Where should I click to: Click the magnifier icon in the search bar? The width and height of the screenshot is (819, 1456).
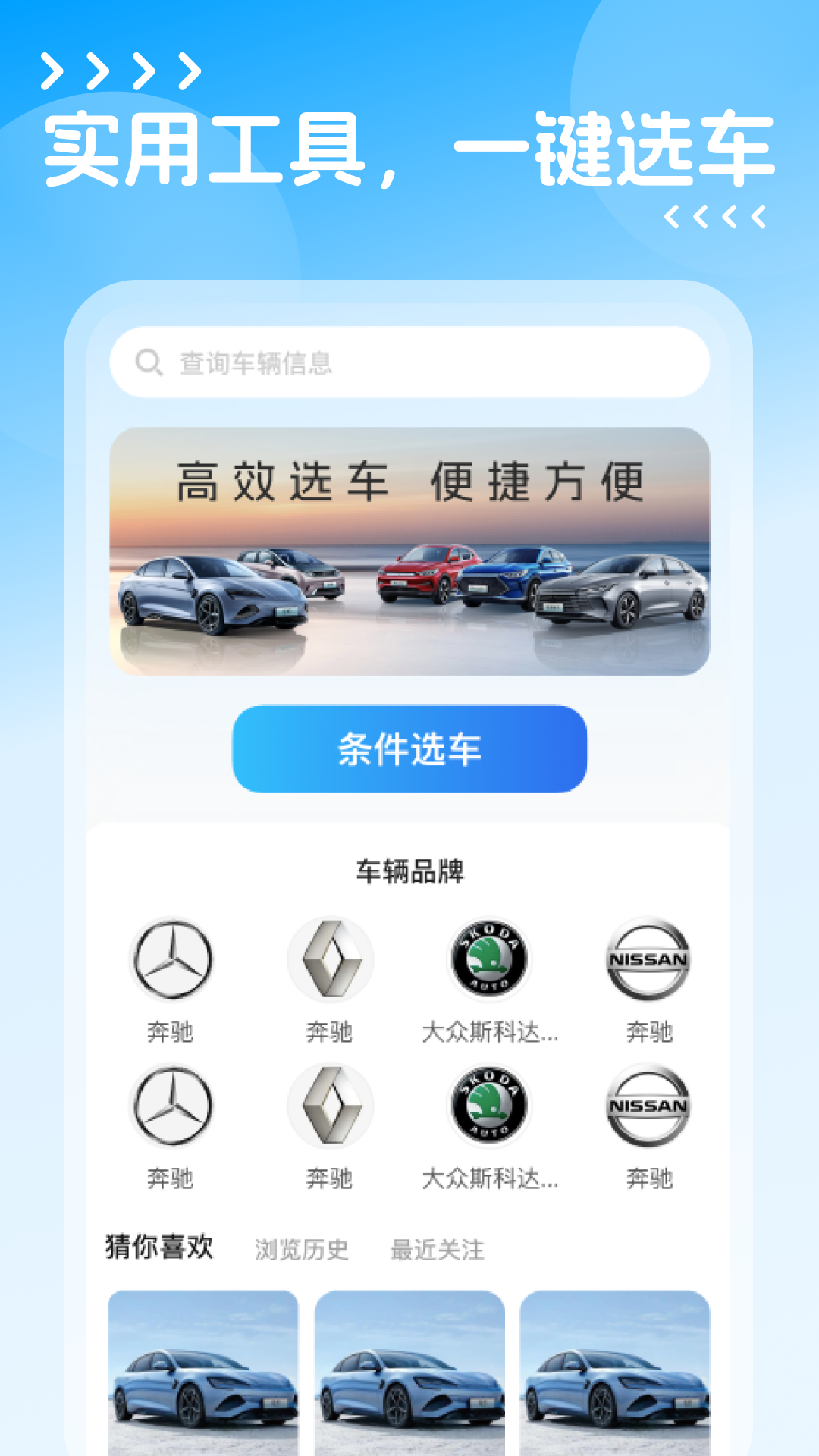(x=149, y=361)
